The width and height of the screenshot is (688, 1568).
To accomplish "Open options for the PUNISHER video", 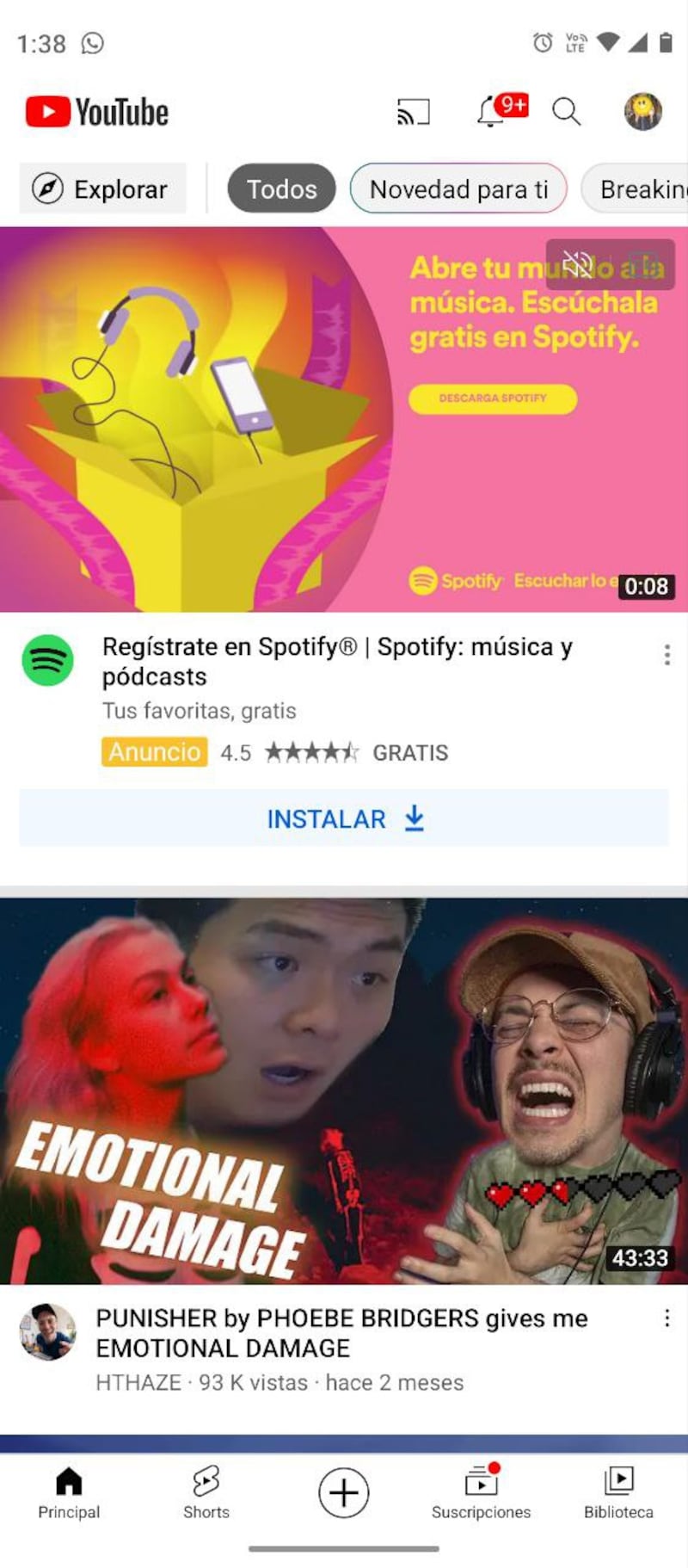I will pos(666,1318).
